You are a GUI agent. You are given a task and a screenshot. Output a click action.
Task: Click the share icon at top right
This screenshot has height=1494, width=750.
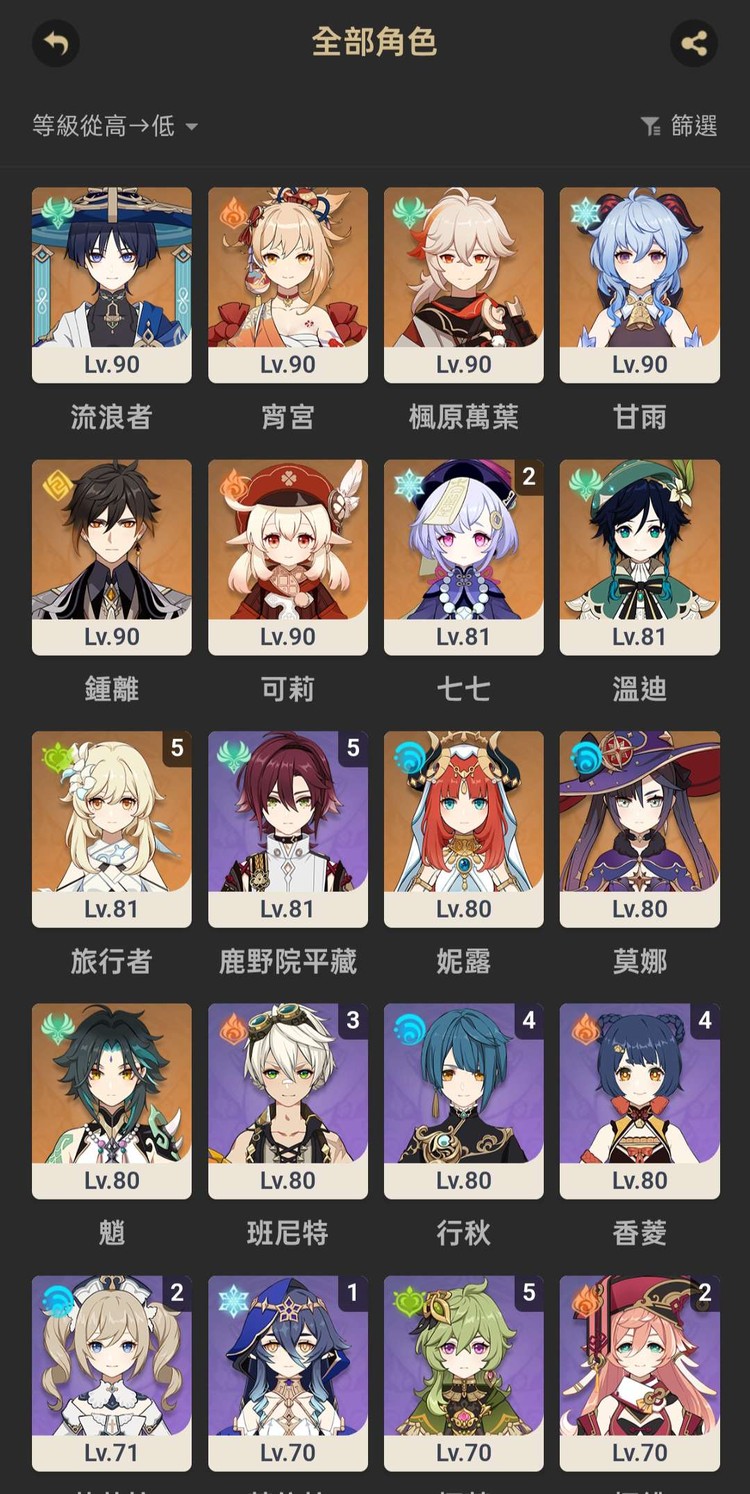[x=694, y=44]
